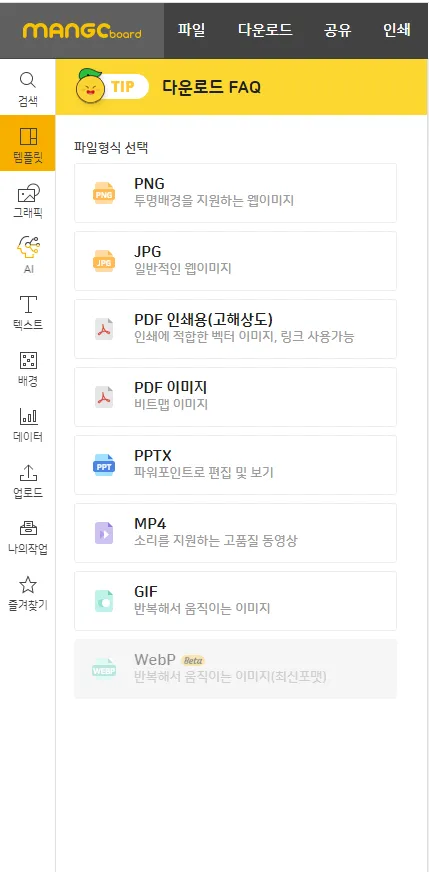Choose JPG file format
The height and width of the screenshot is (872, 429).
coord(235,261)
